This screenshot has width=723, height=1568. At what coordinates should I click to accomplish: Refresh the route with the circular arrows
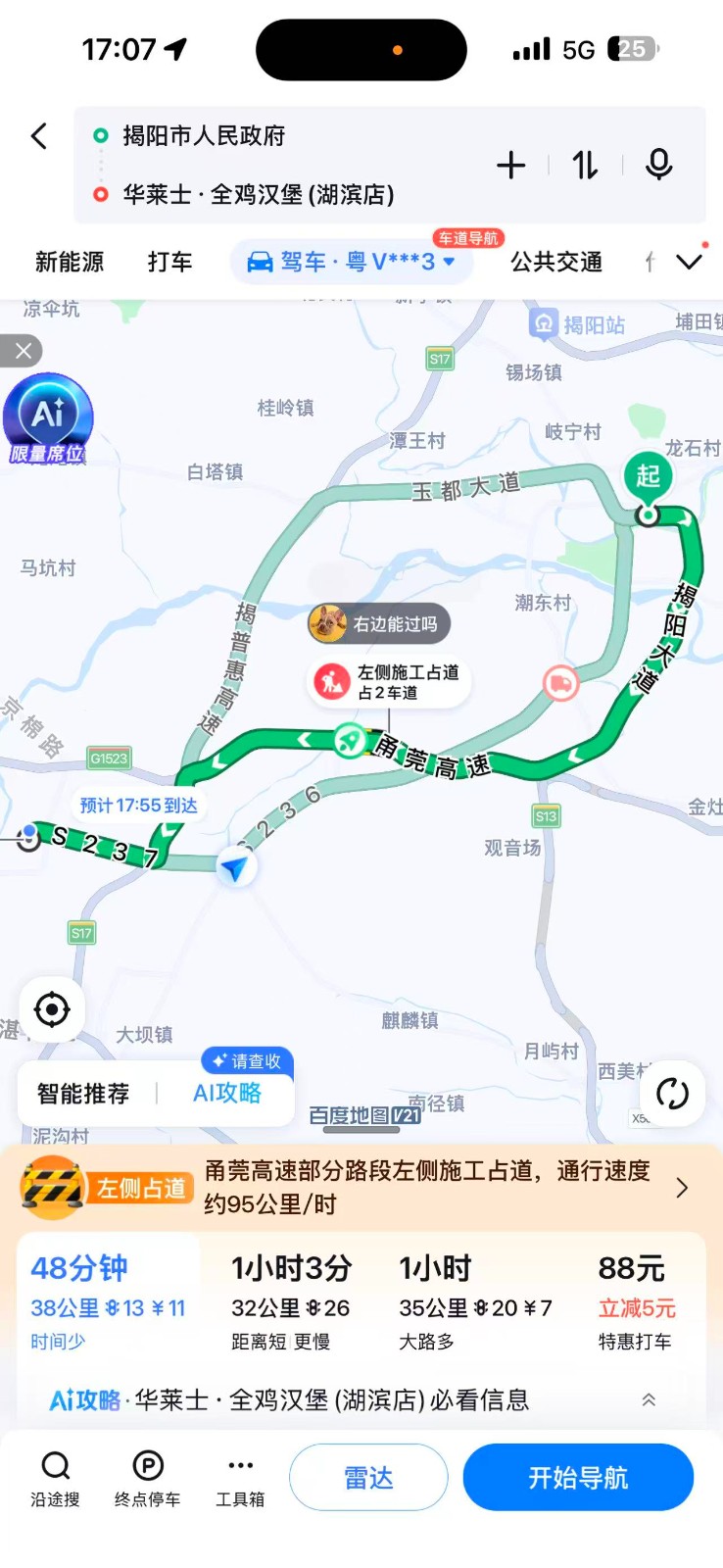click(x=672, y=1094)
